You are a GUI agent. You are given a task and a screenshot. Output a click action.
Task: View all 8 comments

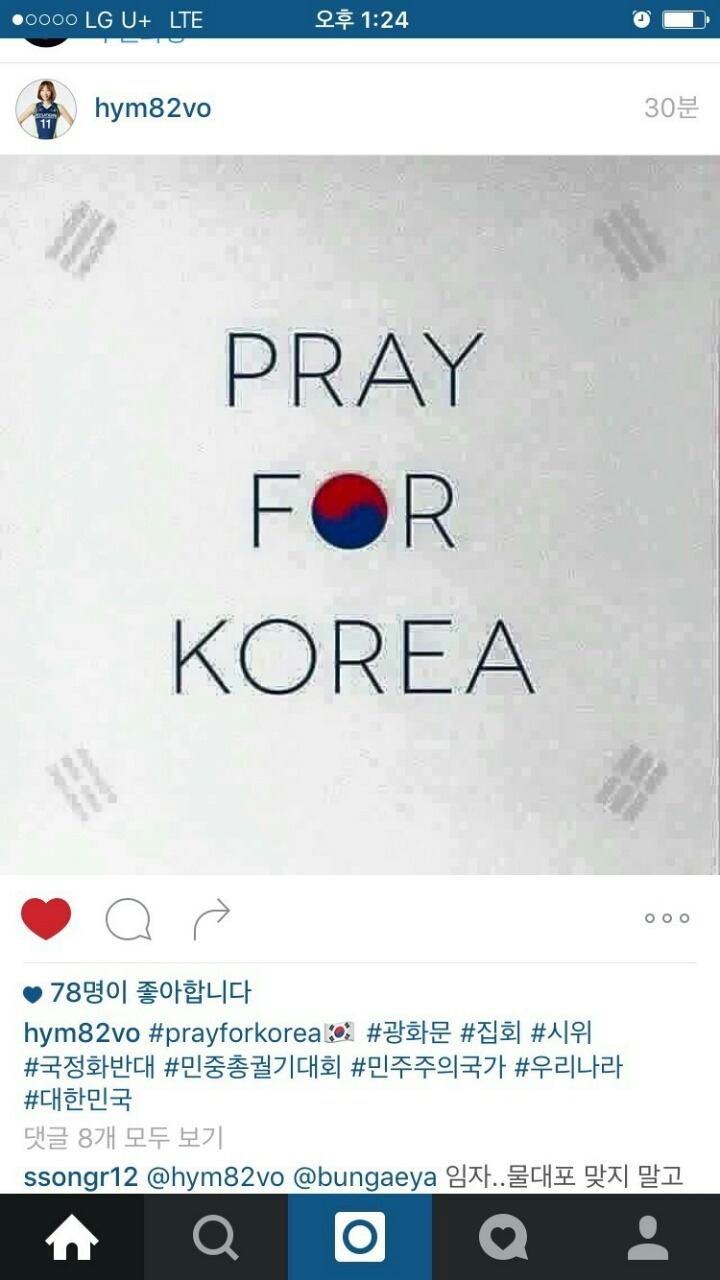pos(124,1138)
